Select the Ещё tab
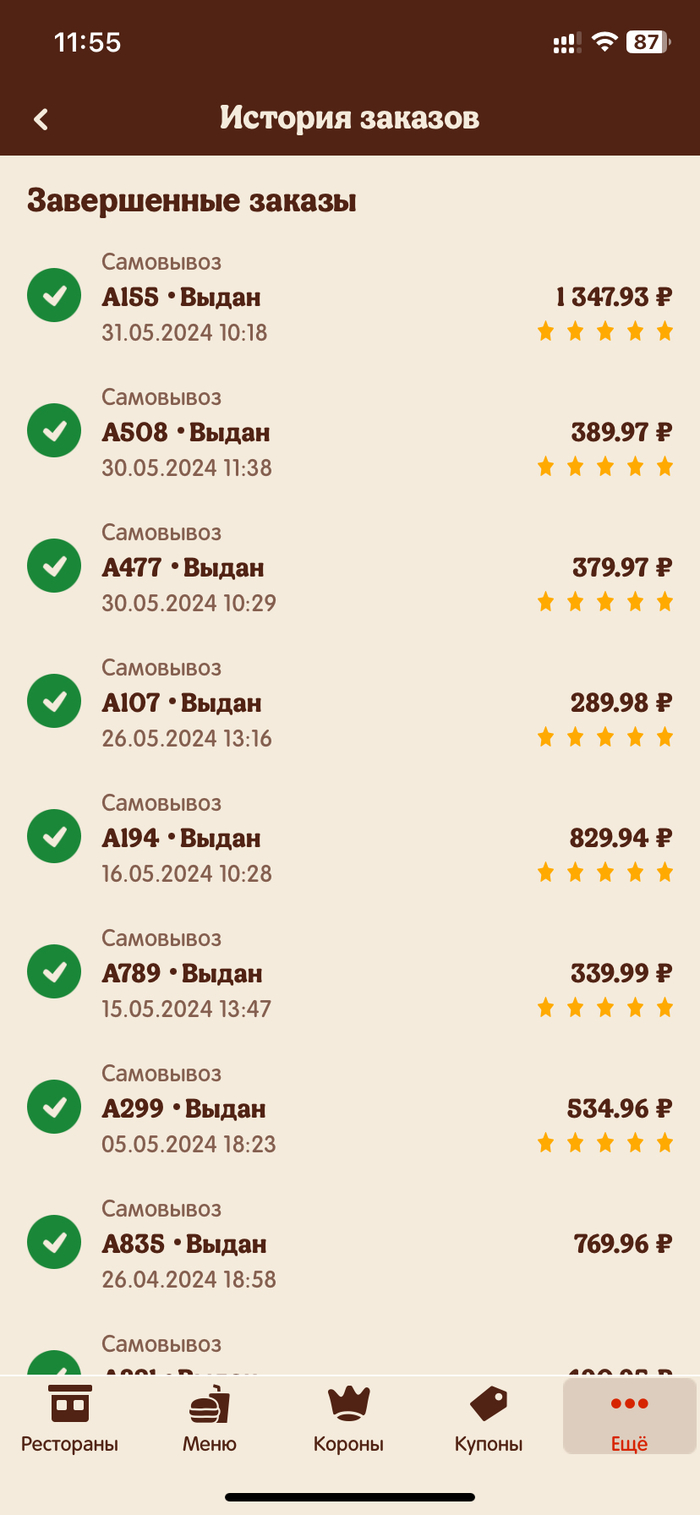The image size is (700, 1515). (x=629, y=1417)
